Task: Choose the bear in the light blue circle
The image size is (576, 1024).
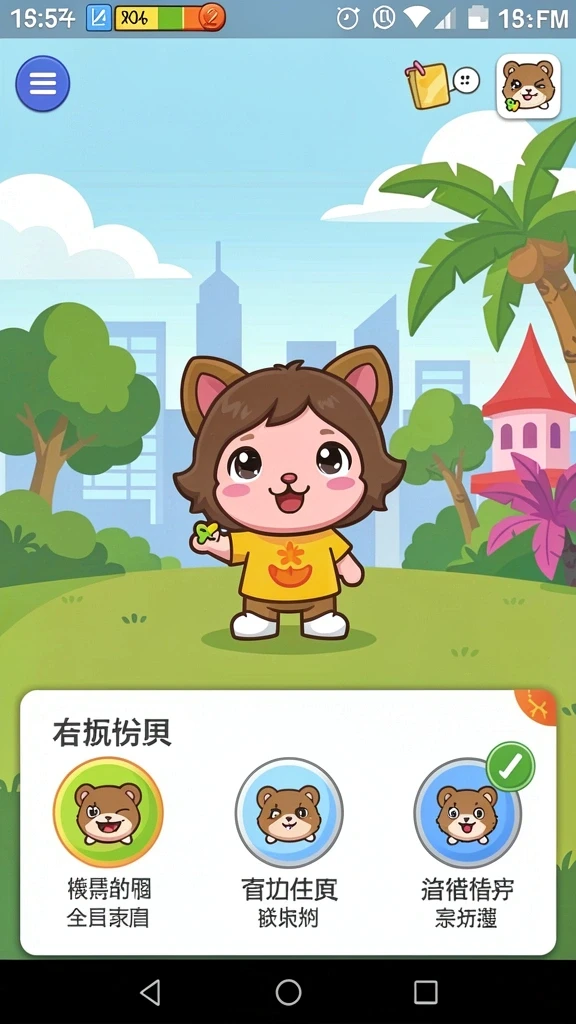Action: 289,812
